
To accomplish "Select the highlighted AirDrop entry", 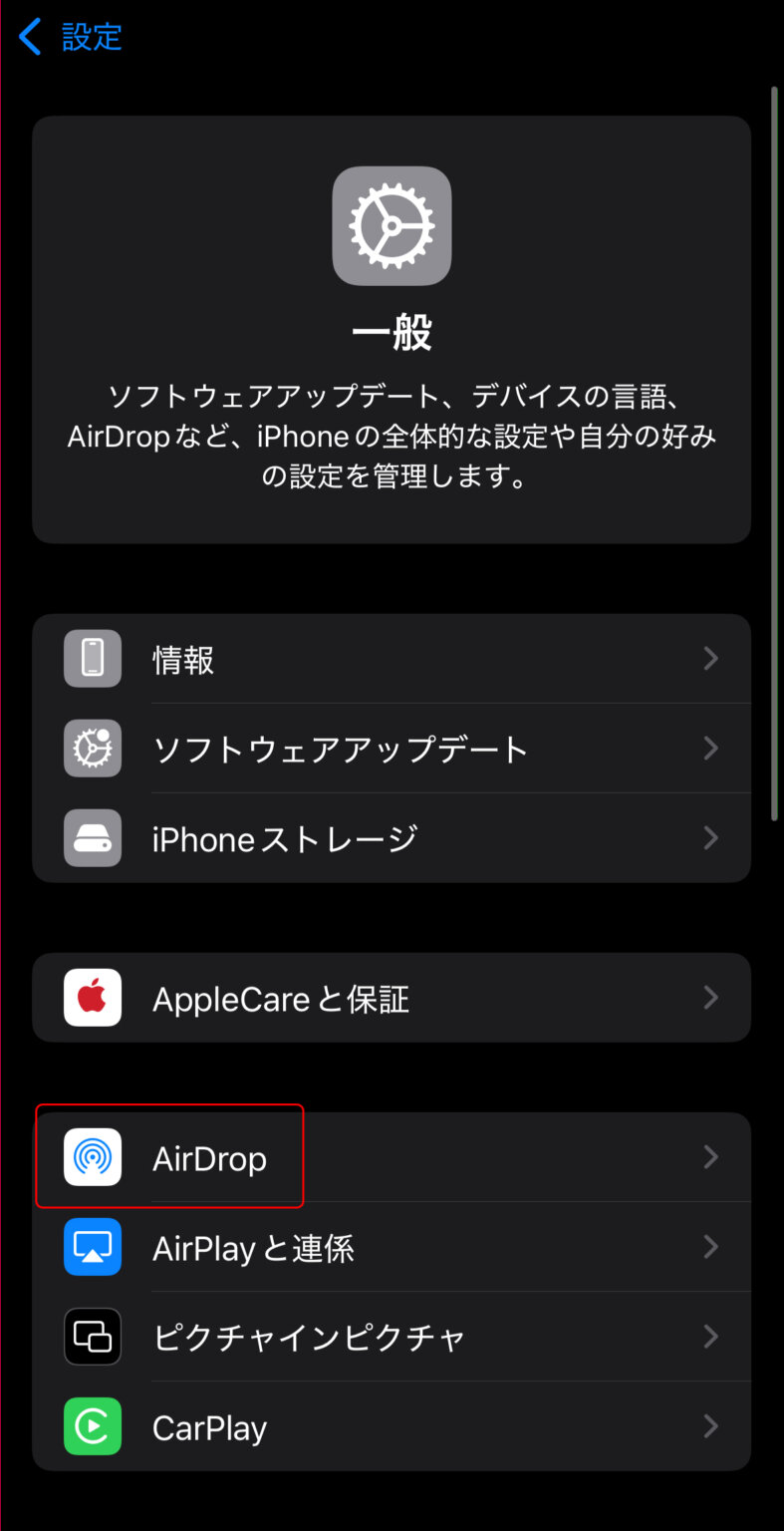I will click(x=209, y=1157).
